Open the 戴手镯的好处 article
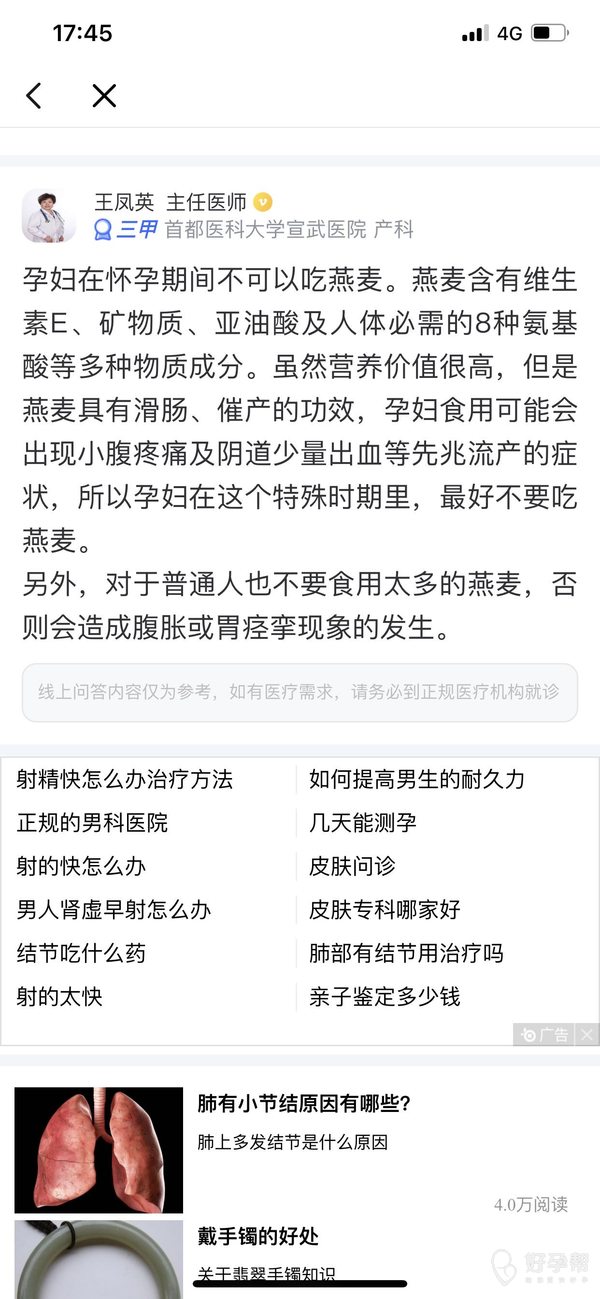 coord(258,1237)
